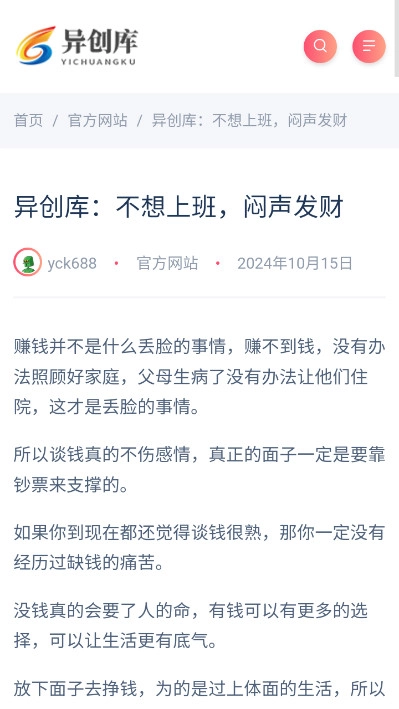Open 官方网站 breadcrumb link
Image resolution: width=399 pixels, height=709 pixels.
(98, 121)
